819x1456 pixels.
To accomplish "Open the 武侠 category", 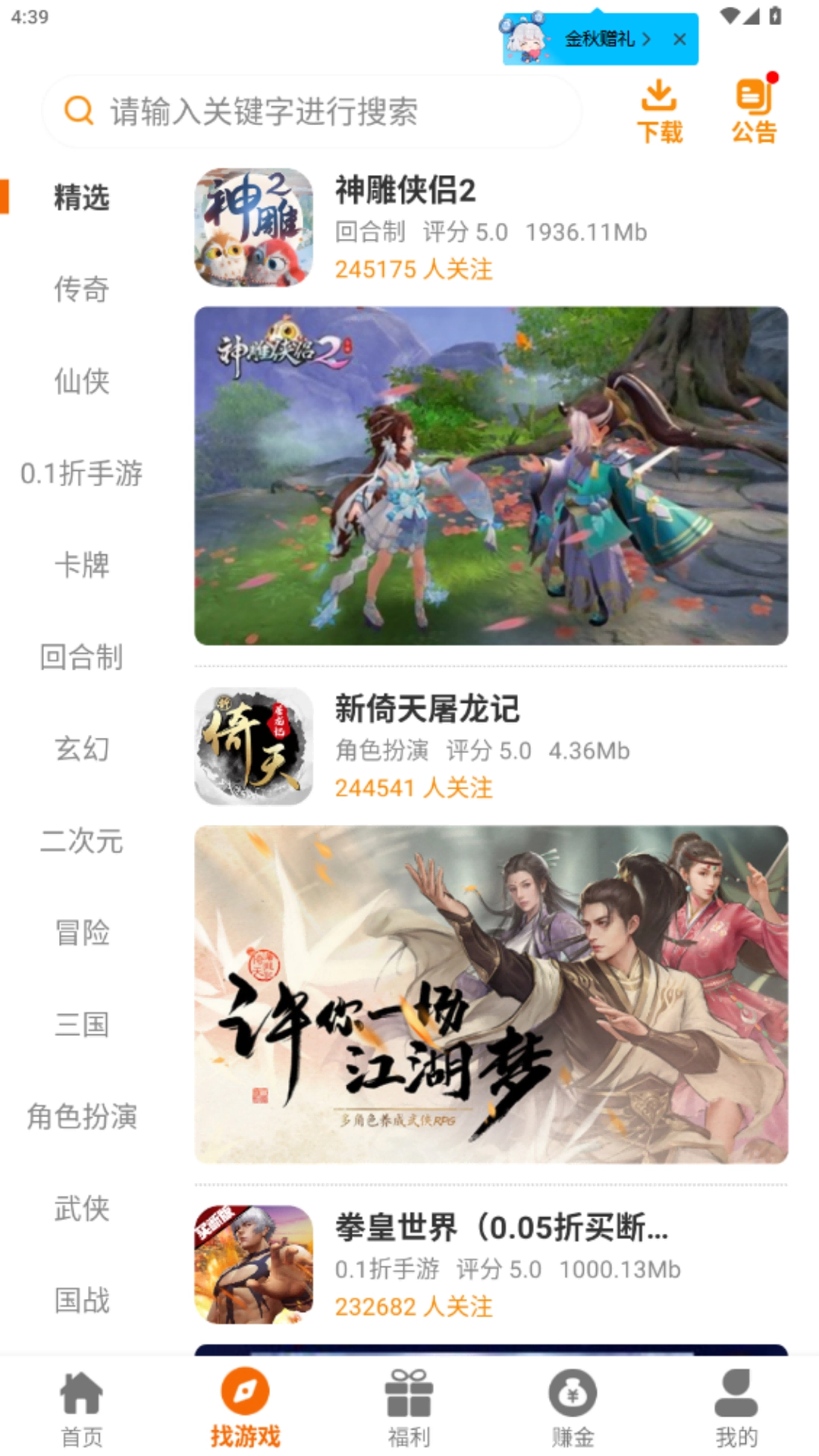I will pos(82,1208).
